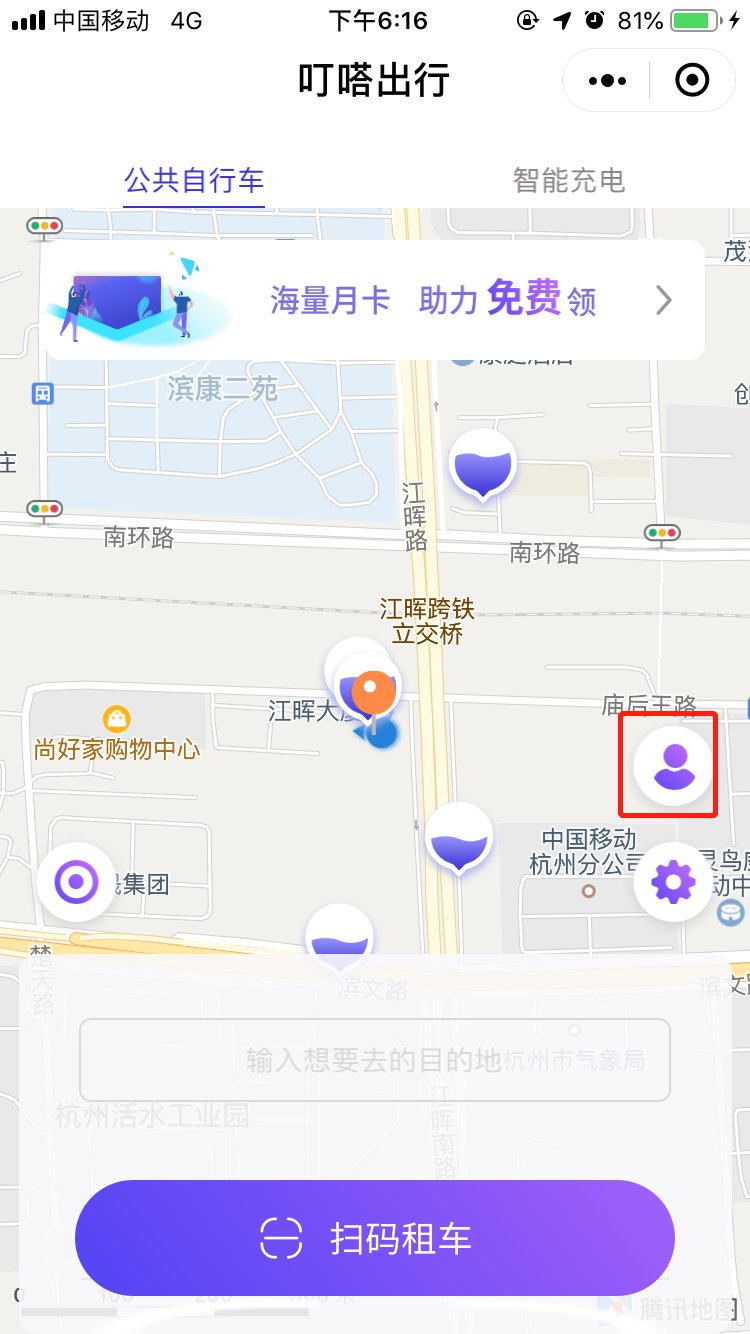
Task: Open the user profile icon
Action: tap(673, 765)
